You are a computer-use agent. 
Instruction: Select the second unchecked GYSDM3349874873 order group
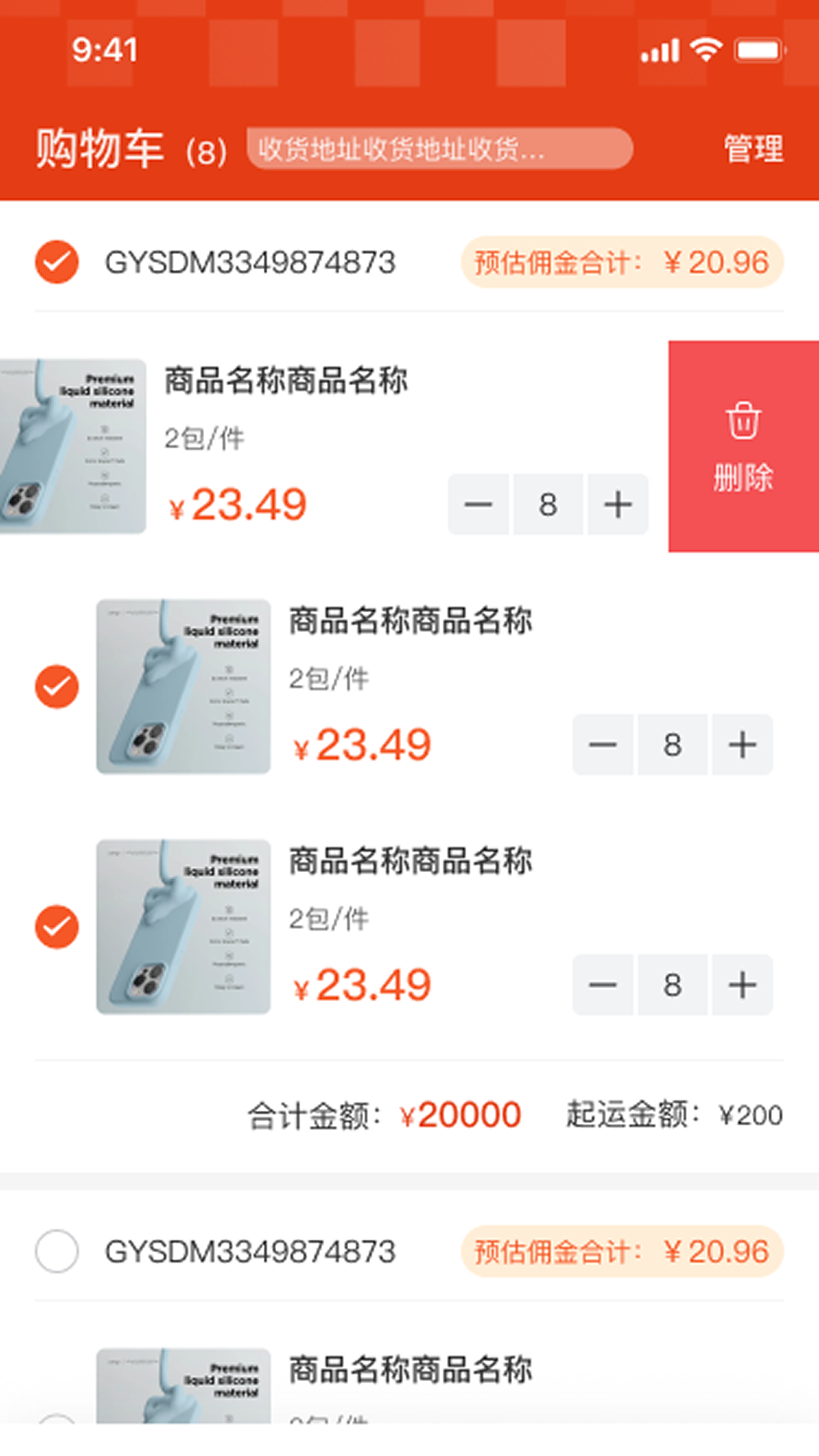pos(57,1251)
